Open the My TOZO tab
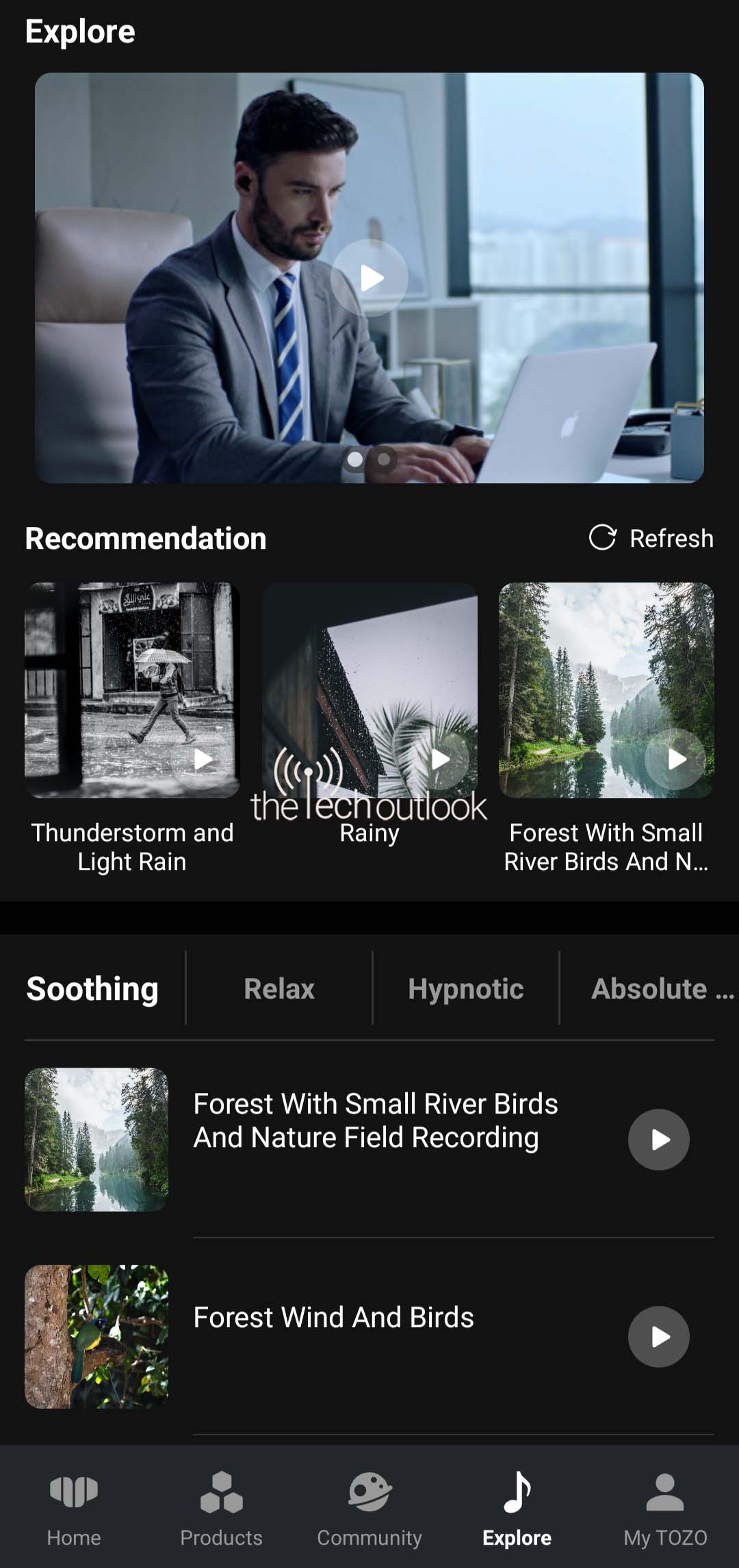Screen dimensions: 739x1568 point(665,1507)
